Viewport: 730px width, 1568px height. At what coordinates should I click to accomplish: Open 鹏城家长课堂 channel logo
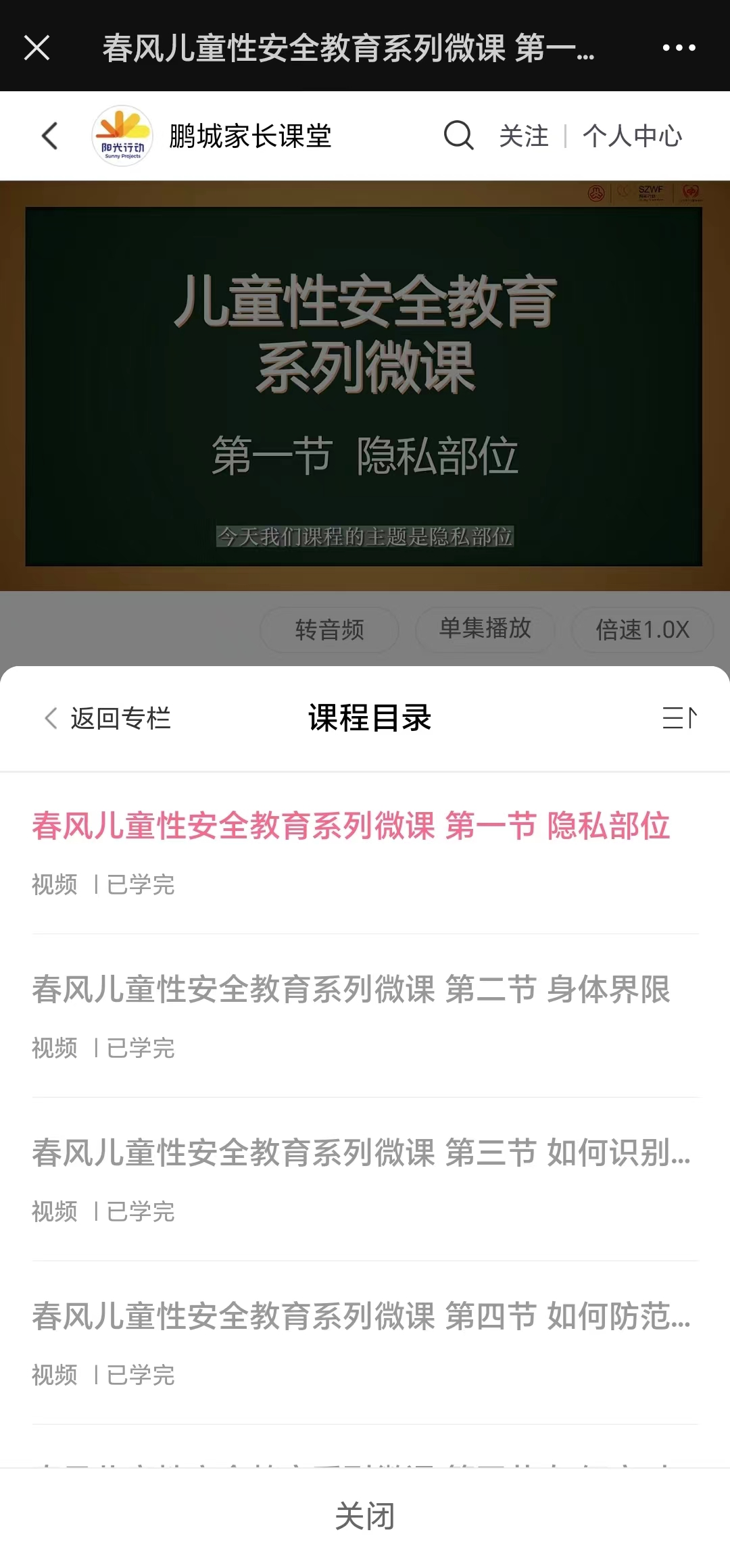122,136
